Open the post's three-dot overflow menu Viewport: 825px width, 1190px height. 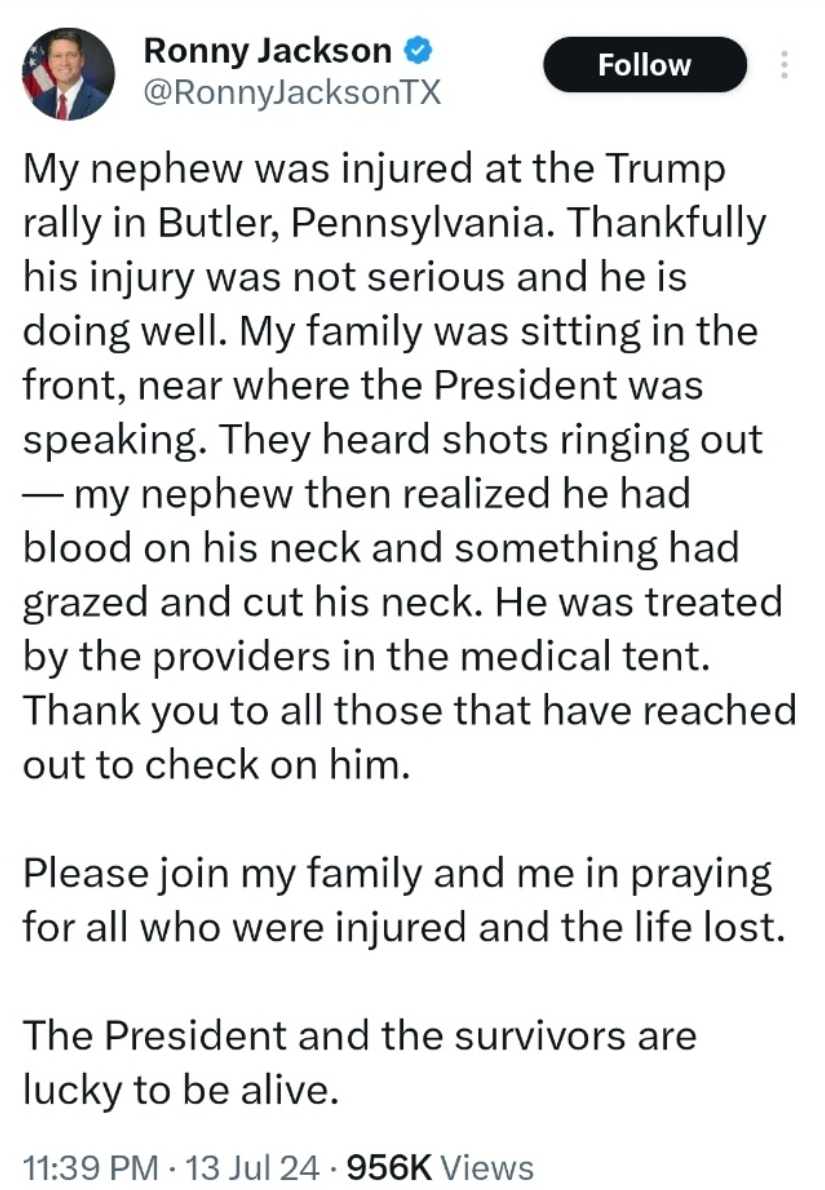(784, 65)
